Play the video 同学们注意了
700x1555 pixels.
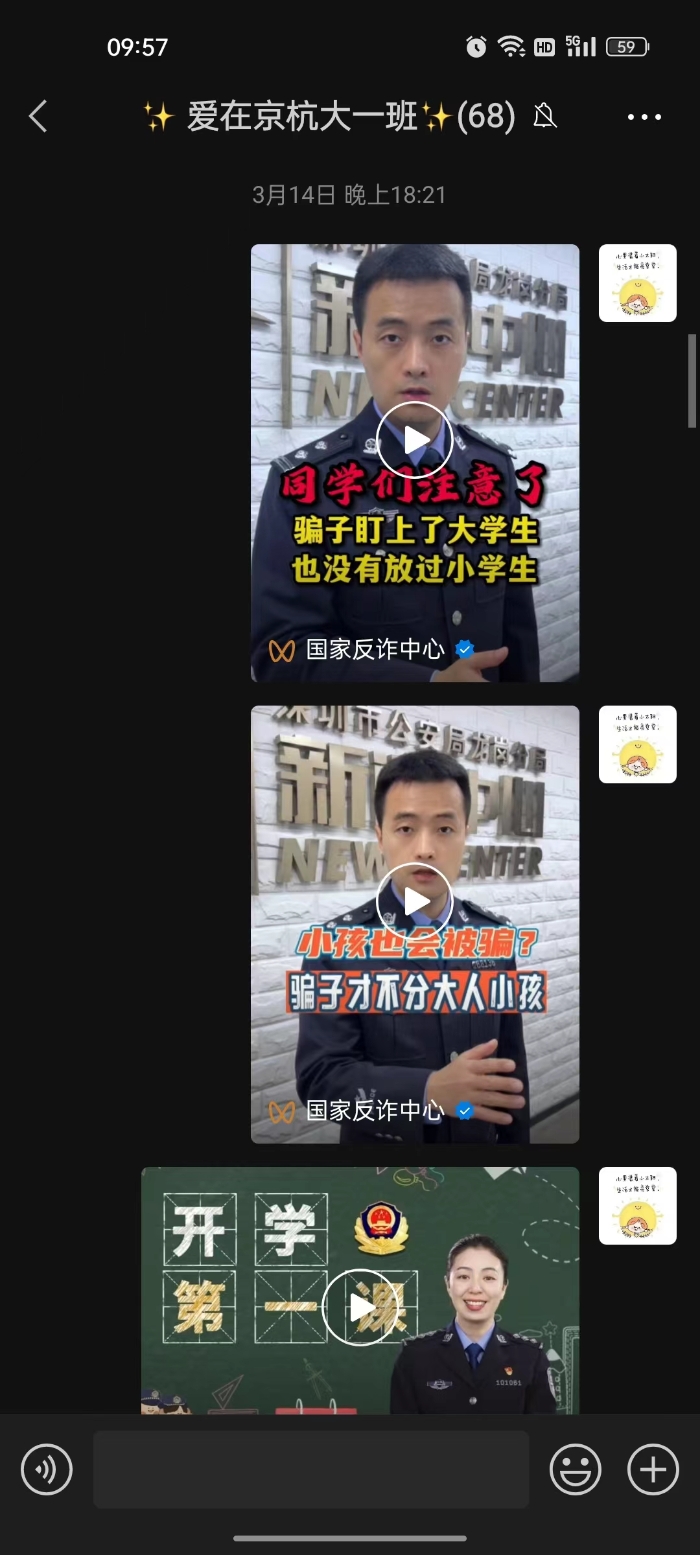[414, 440]
